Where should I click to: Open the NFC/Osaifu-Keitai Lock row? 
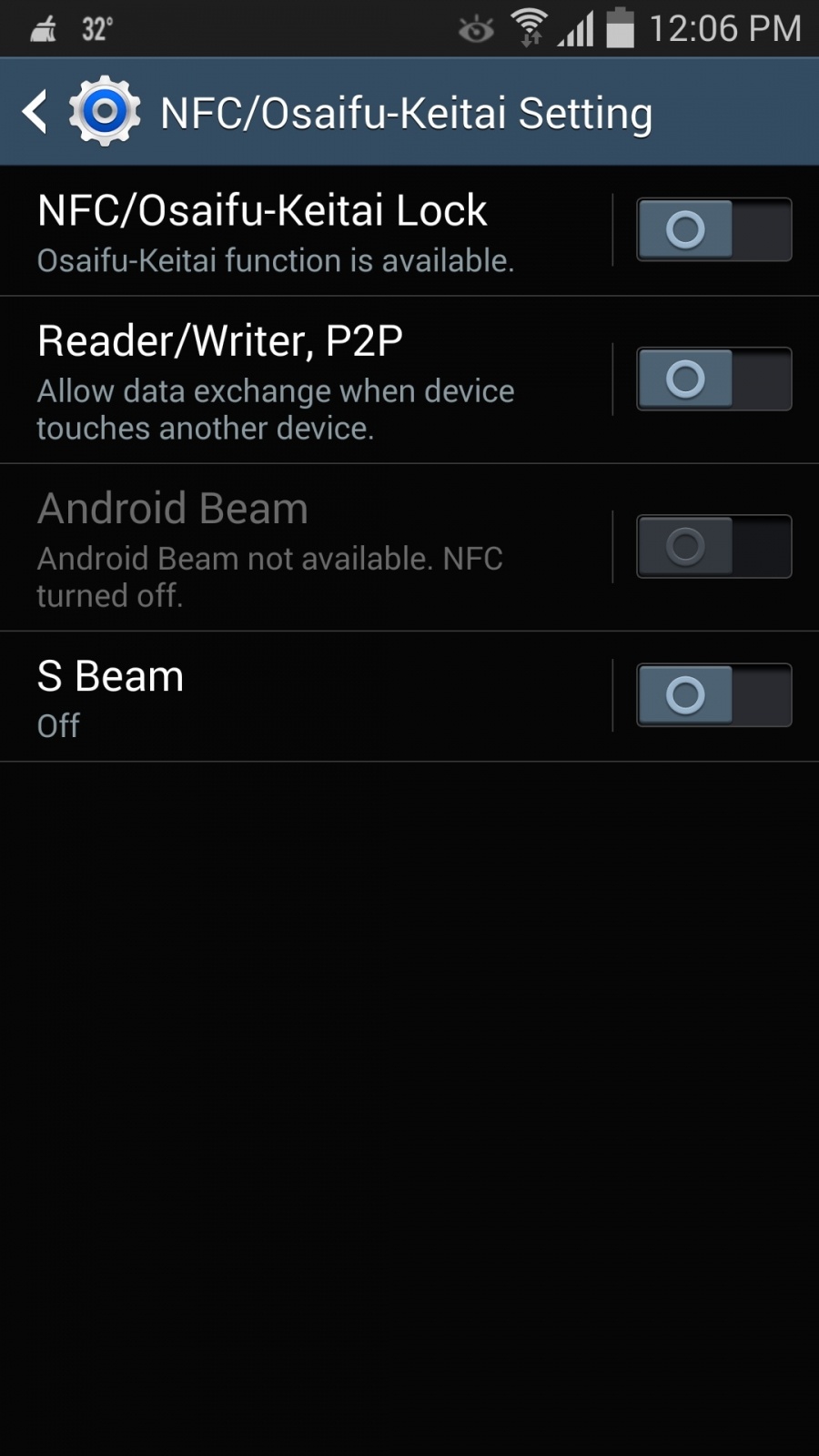coord(300,232)
